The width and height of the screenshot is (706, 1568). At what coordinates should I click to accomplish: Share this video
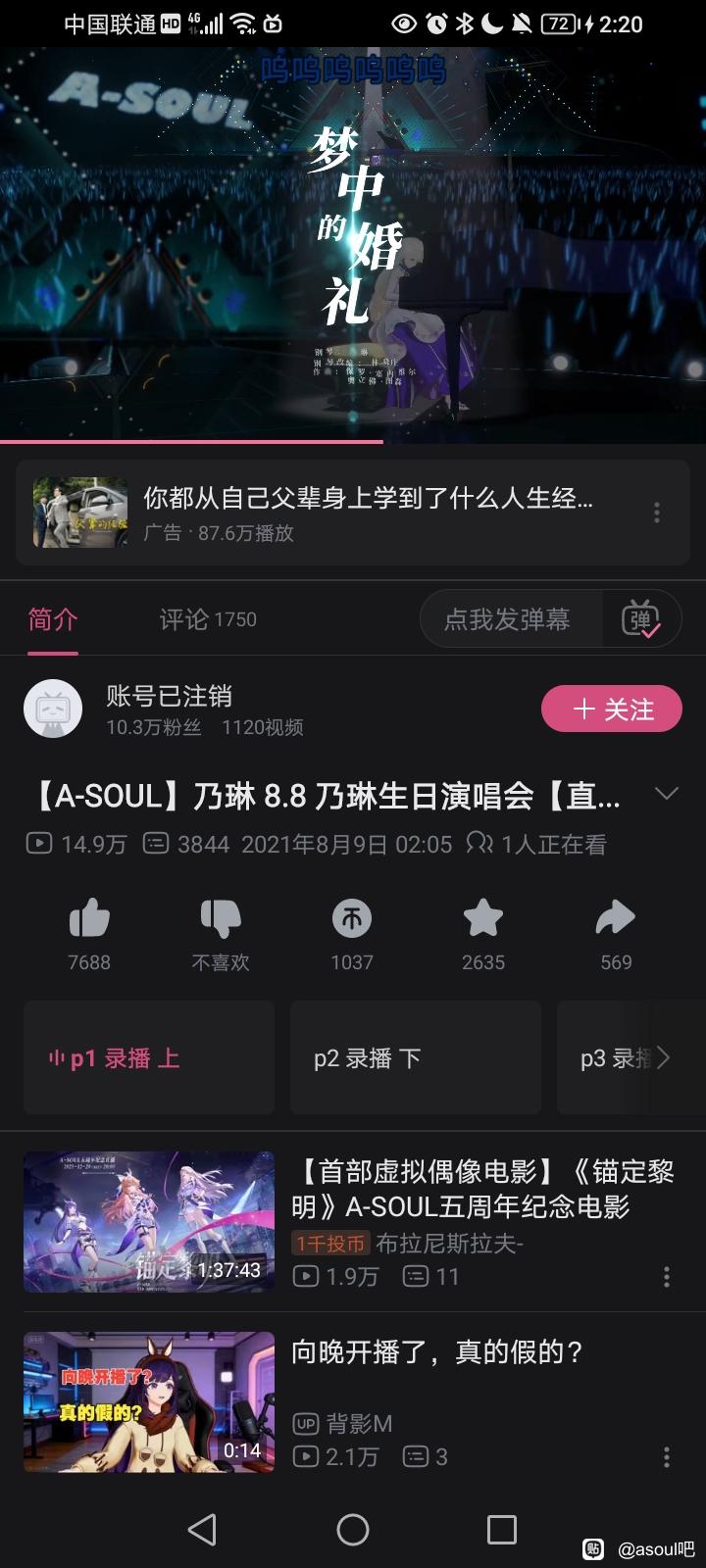point(616,919)
